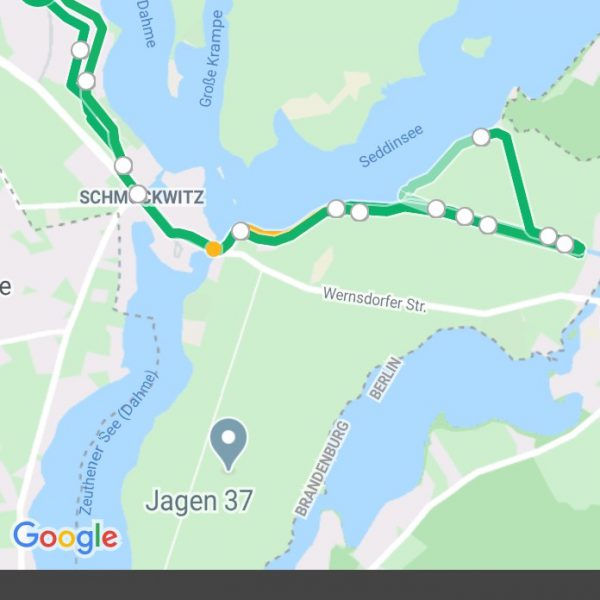Tap the Jagen 37 place marker
The image size is (600, 600).
231,443
